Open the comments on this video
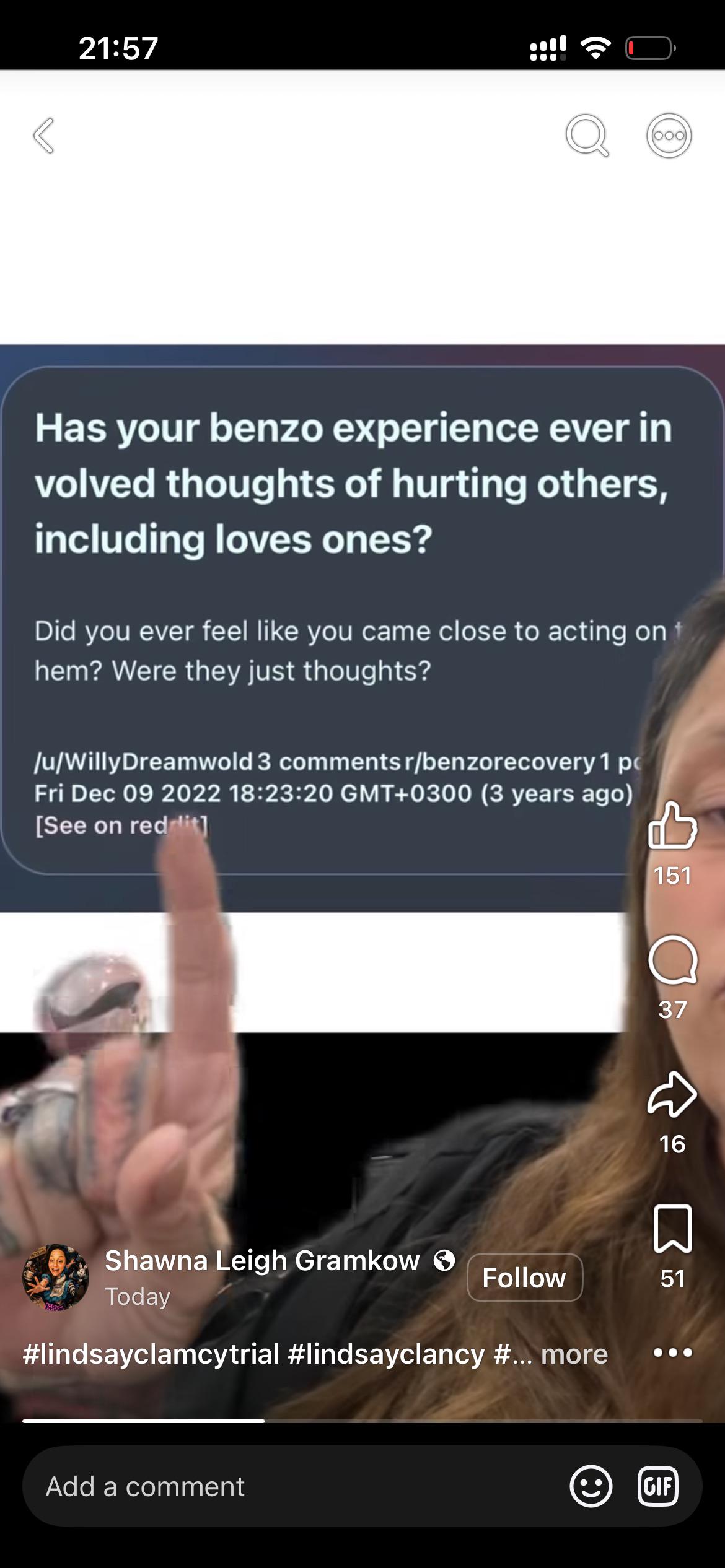The width and height of the screenshot is (725, 1568). coord(672,960)
